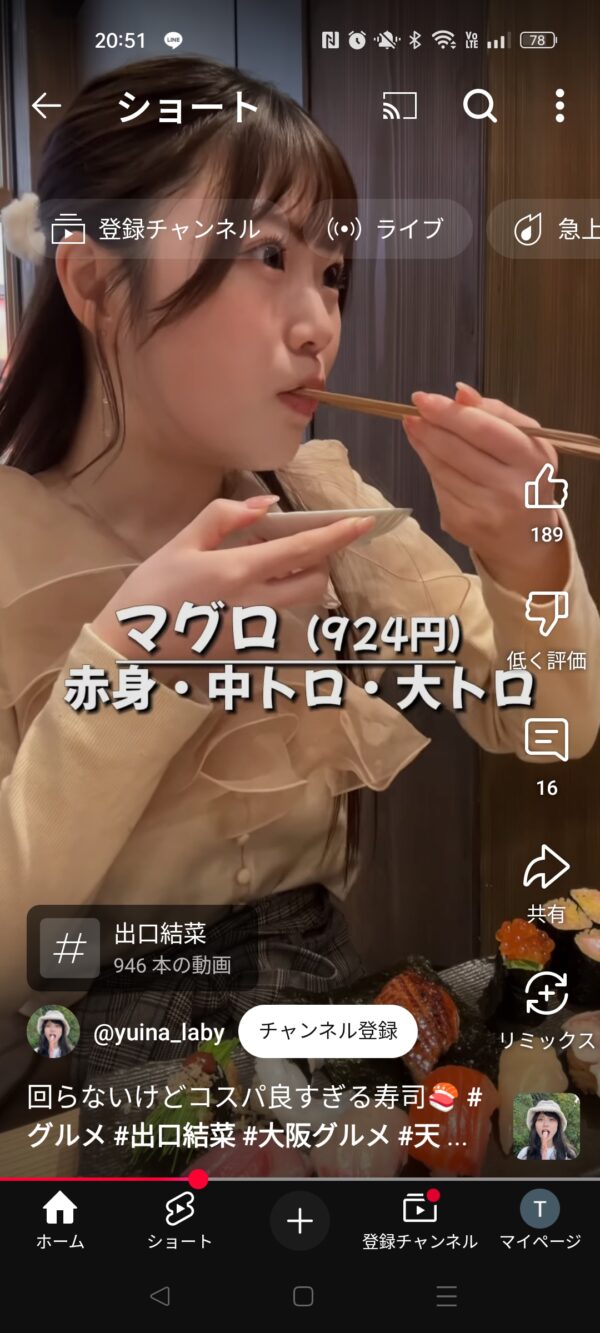Tap the system back button
The width and height of the screenshot is (600, 1333).
tap(159, 1296)
